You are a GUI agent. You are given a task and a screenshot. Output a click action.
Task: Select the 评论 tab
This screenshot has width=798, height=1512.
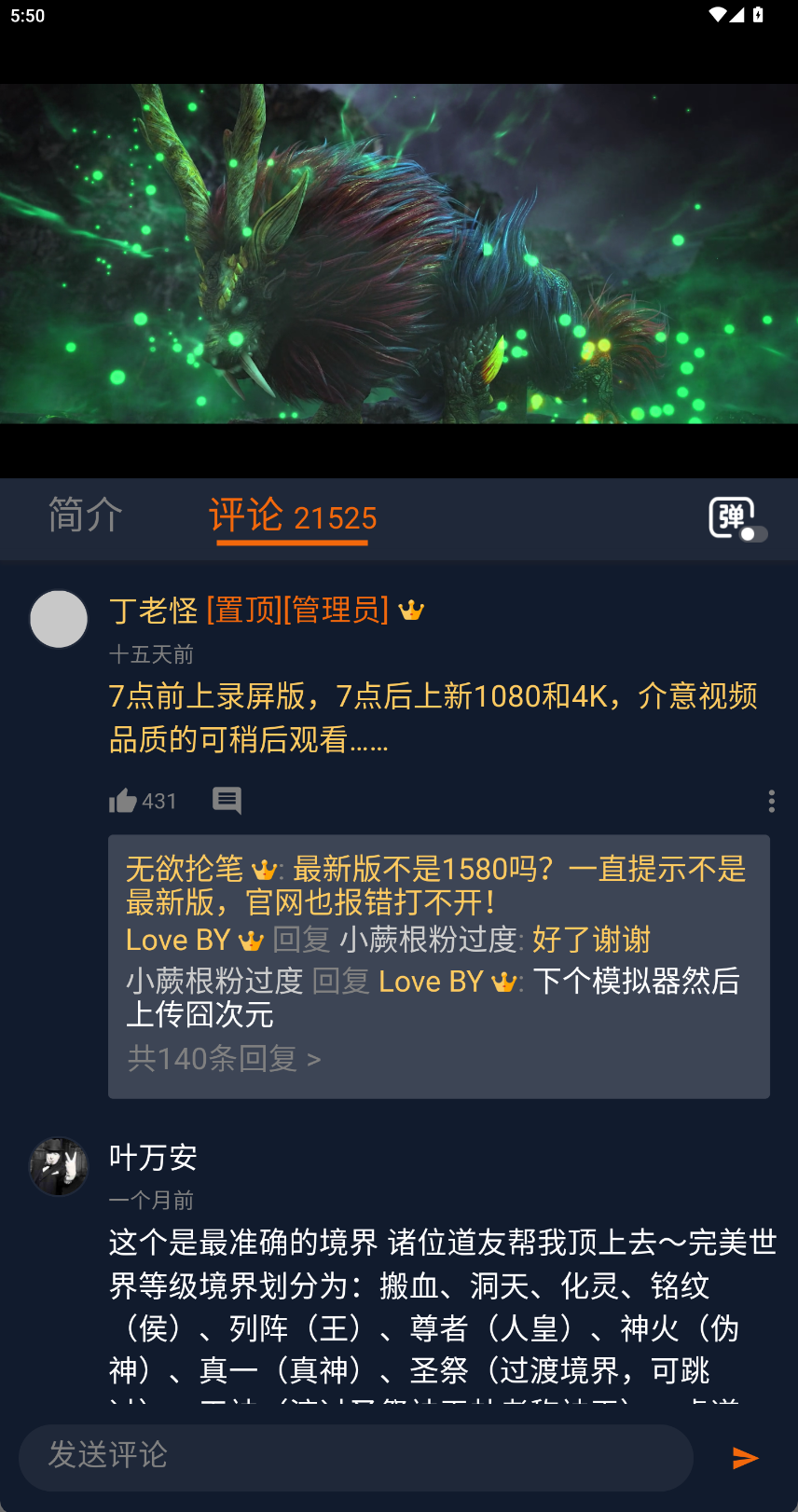(292, 516)
